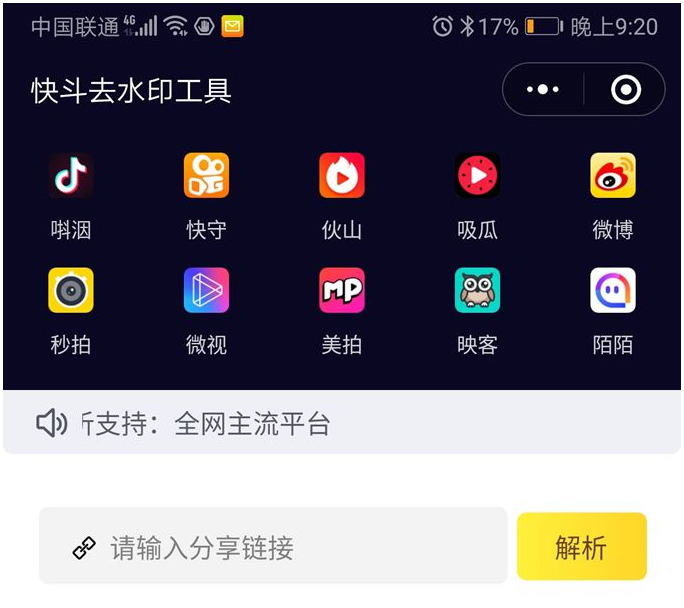This screenshot has width=684, height=608.
Task: Select the 吸瓜 platform icon
Action: pos(477,176)
